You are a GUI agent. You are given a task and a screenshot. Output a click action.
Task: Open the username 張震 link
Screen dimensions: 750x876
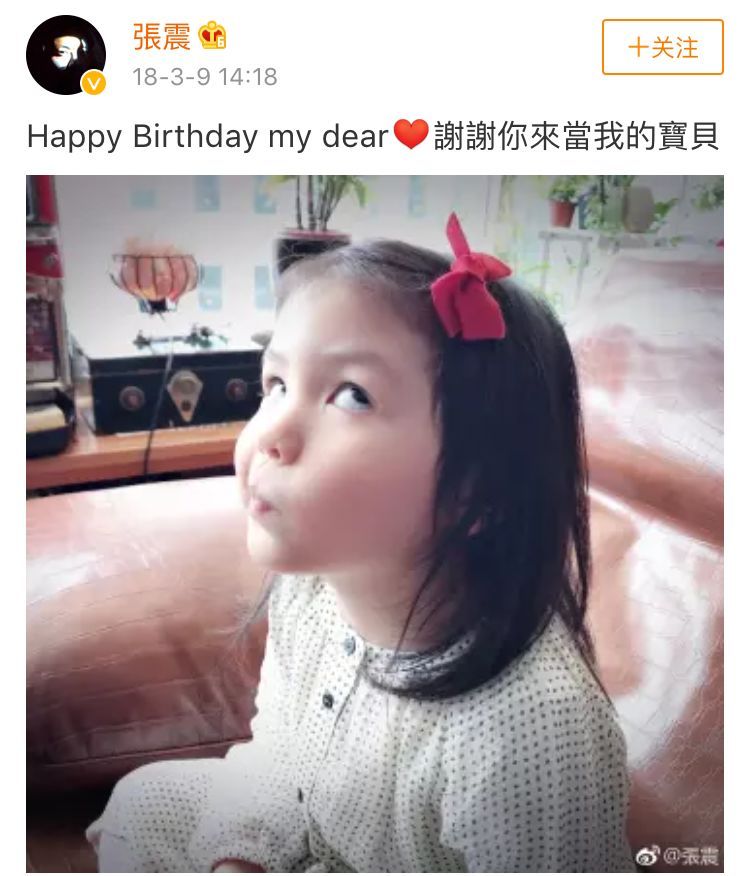tap(162, 38)
